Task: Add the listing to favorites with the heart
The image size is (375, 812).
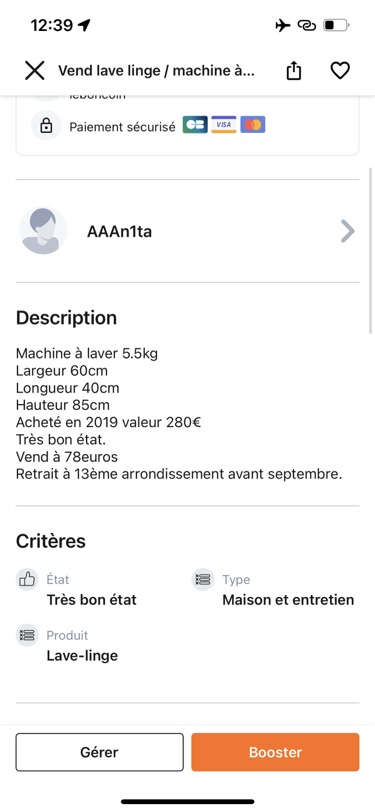Action: pos(340,70)
